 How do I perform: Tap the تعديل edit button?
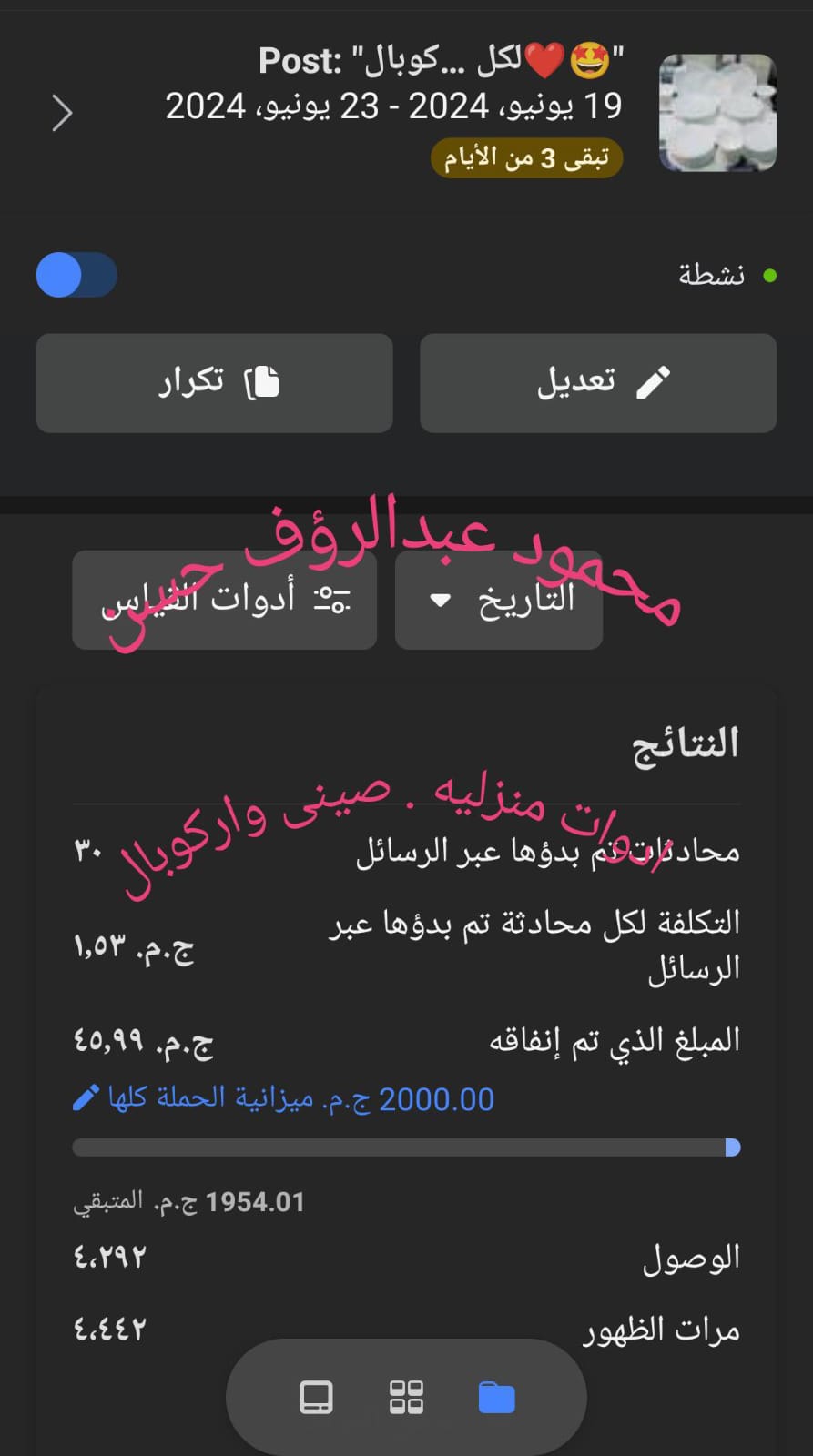click(598, 382)
